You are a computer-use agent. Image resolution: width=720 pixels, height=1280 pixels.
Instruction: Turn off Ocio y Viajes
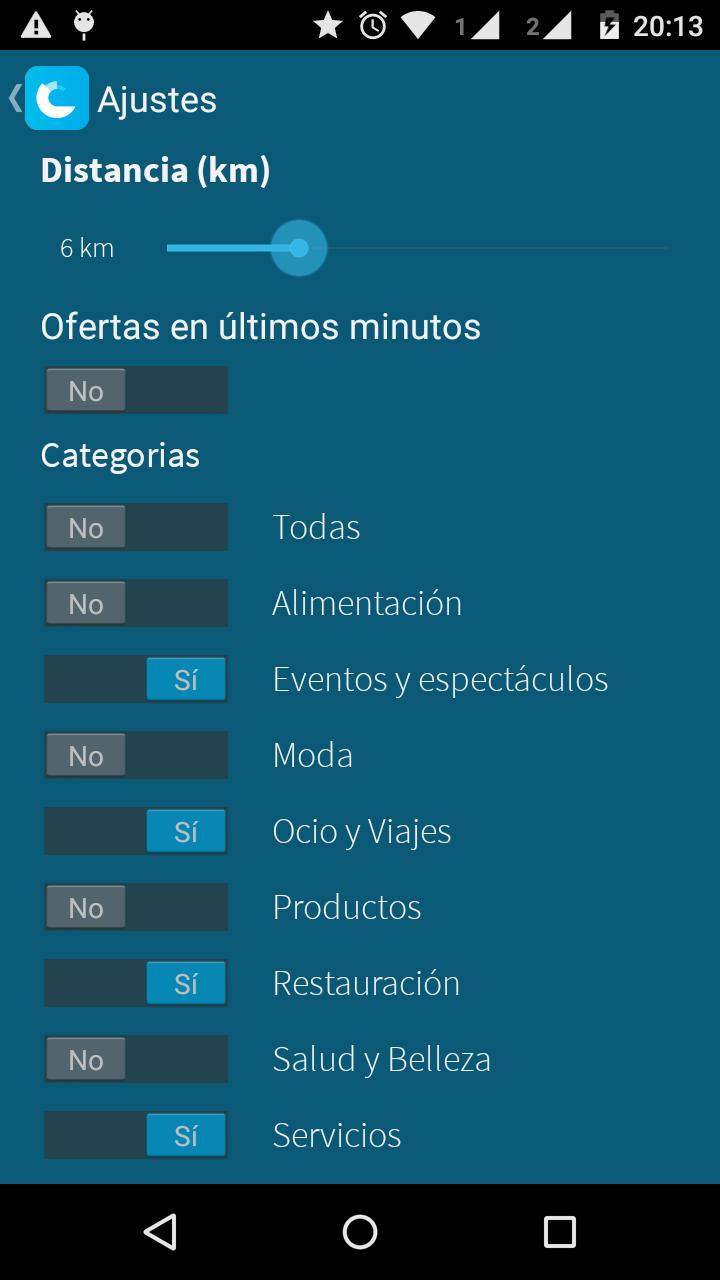pos(136,831)
